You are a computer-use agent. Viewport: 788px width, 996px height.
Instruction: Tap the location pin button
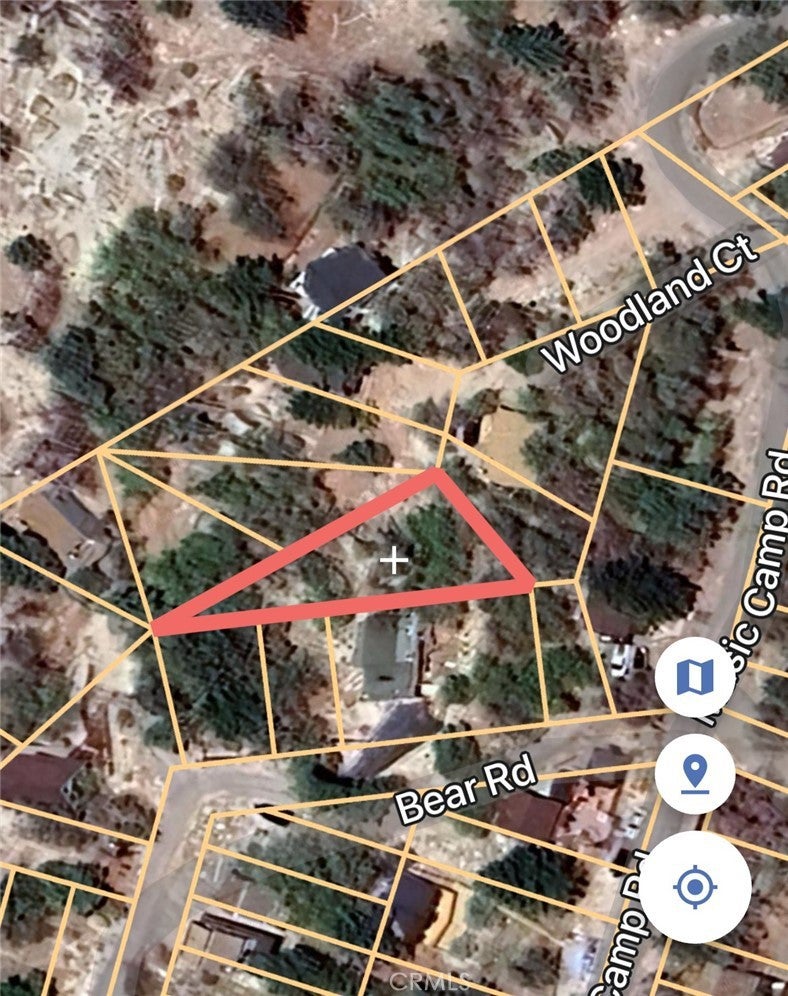click(x=695, y=773)
